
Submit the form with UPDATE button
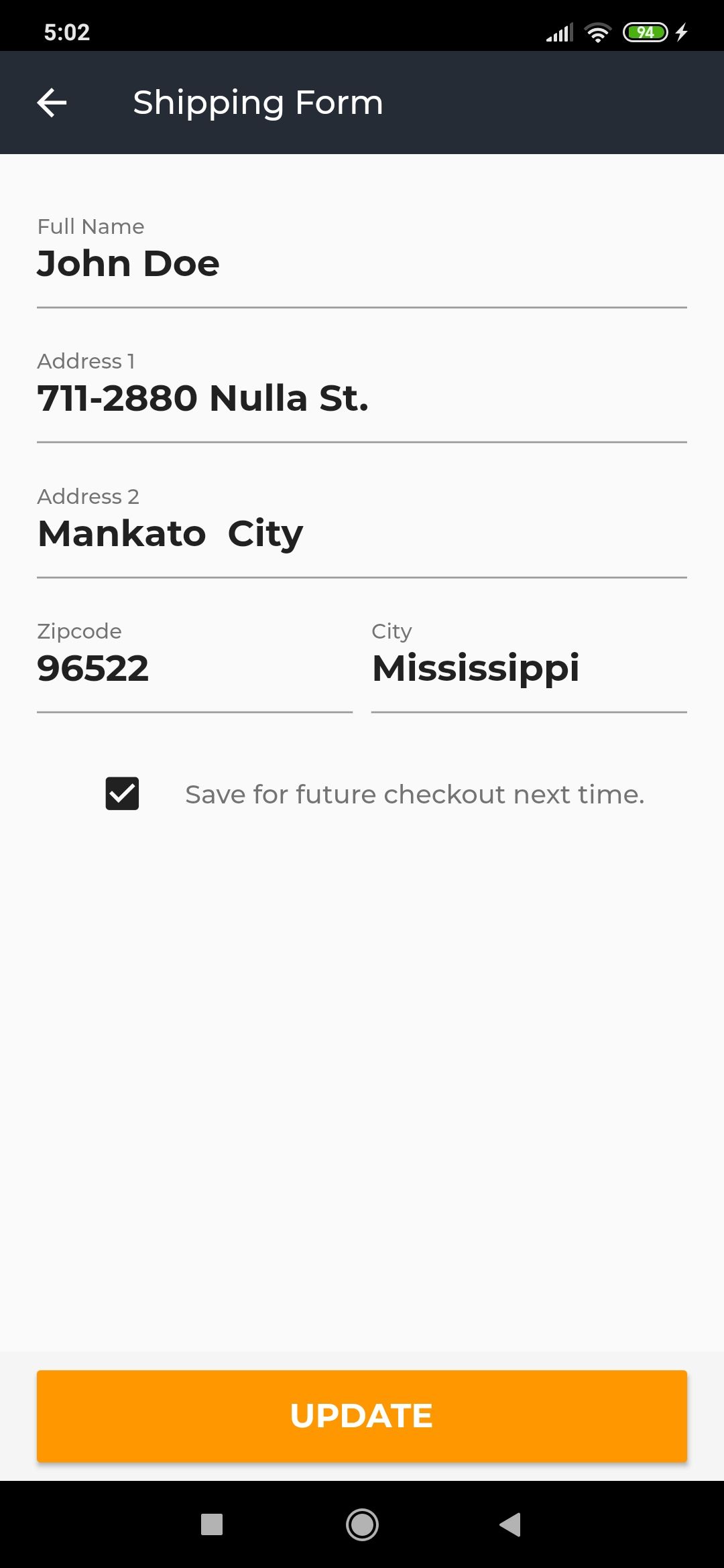click(x=362, y=1416)
